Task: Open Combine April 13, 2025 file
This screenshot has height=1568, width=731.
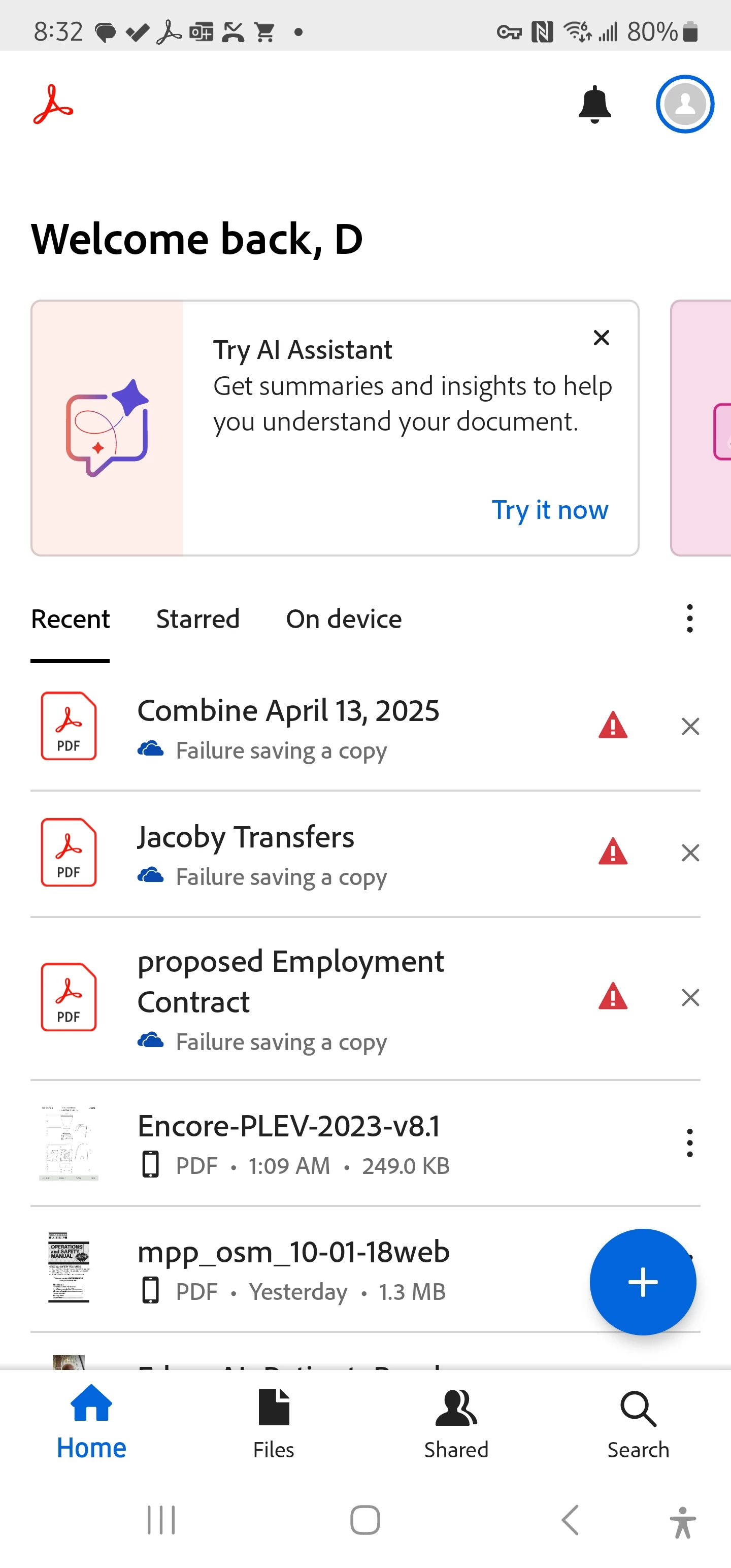Action: point(288,711)
